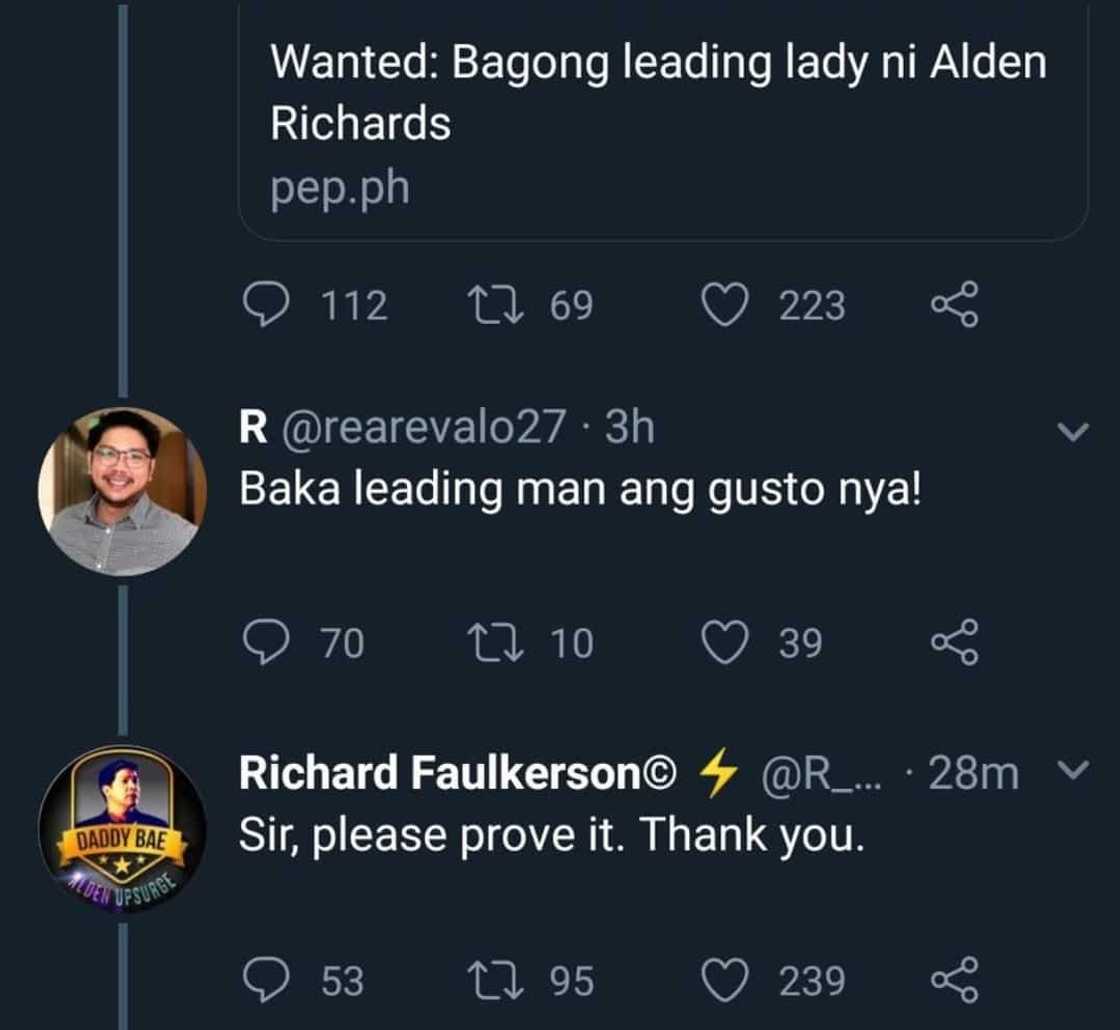
Task: Retweet @rearevalo27's leading man tweet
Action: (495, 643)
